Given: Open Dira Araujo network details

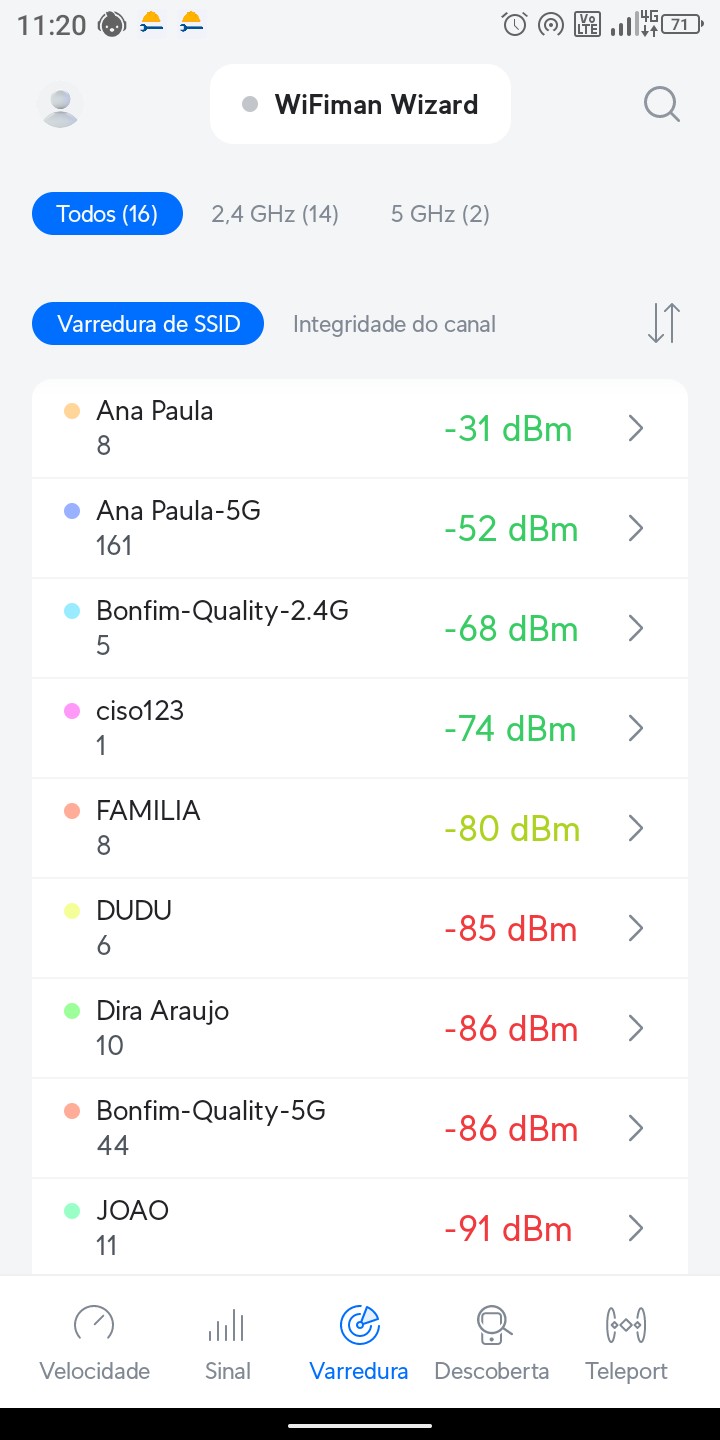Looking at the screenshot, I should 360,1029.
